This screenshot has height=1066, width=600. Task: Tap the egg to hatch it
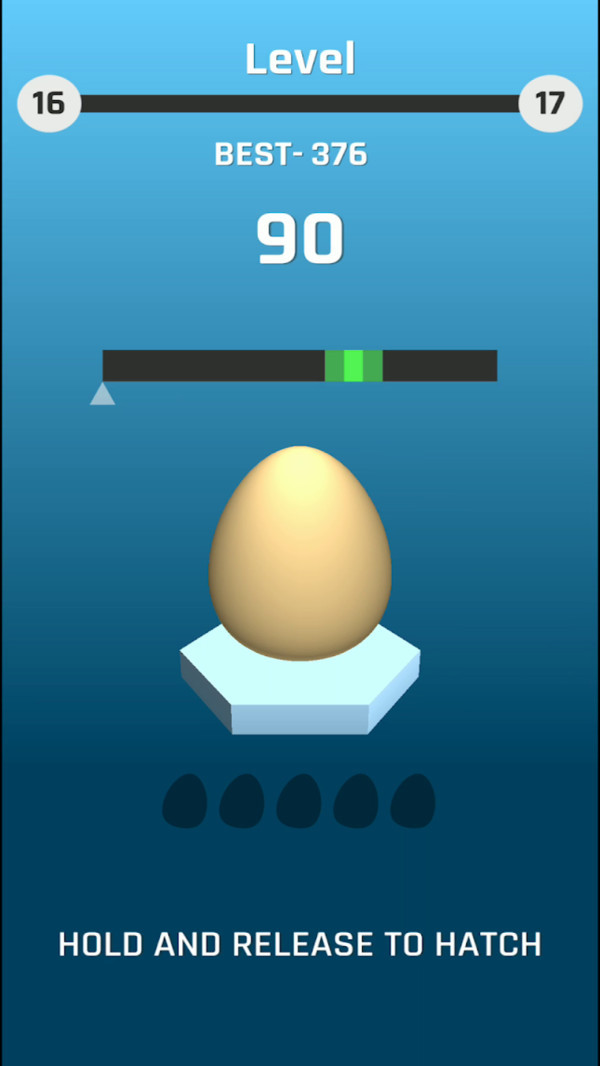[300, 555]
